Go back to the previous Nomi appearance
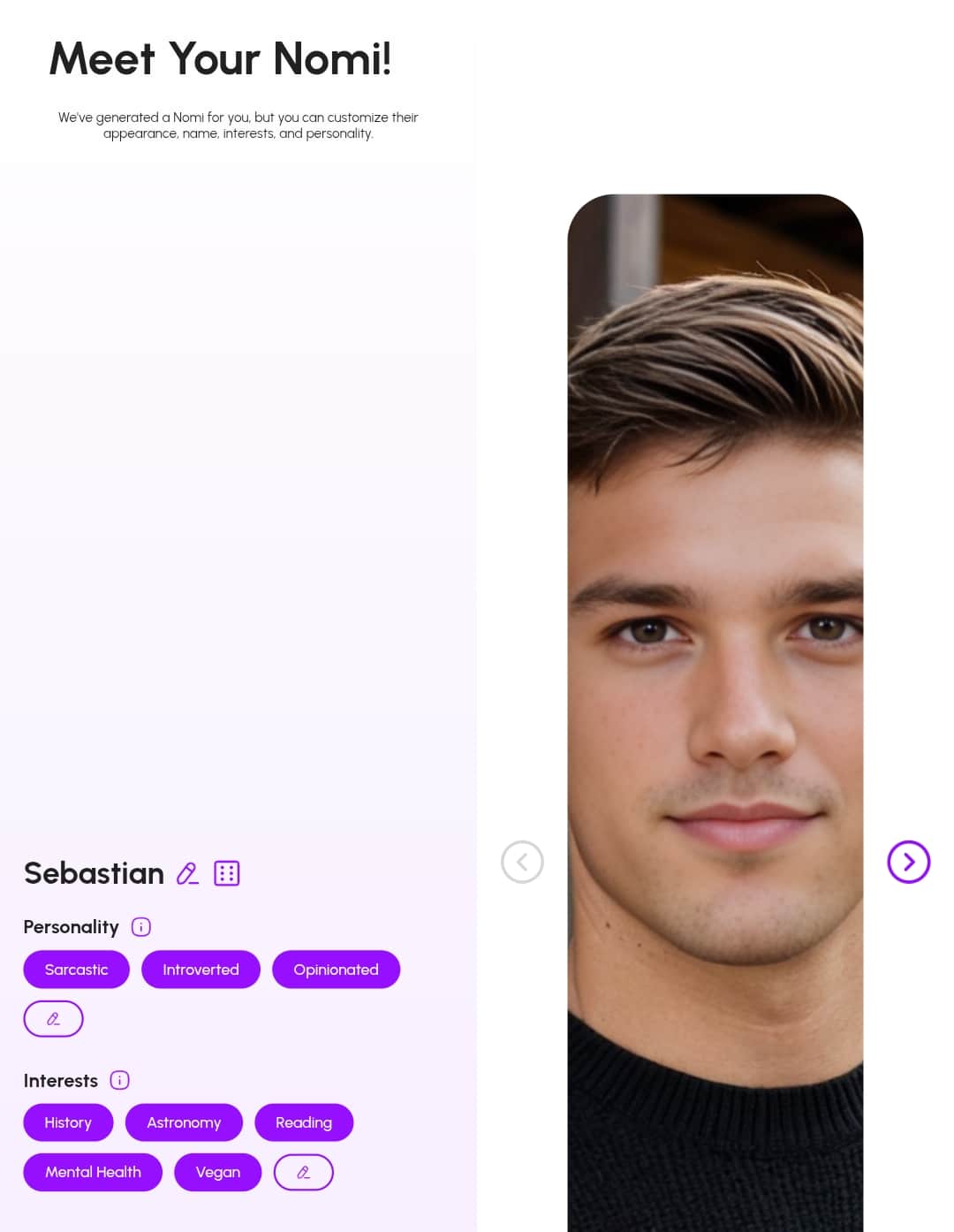The image size is (954, 1232). [x=522, y=862]
